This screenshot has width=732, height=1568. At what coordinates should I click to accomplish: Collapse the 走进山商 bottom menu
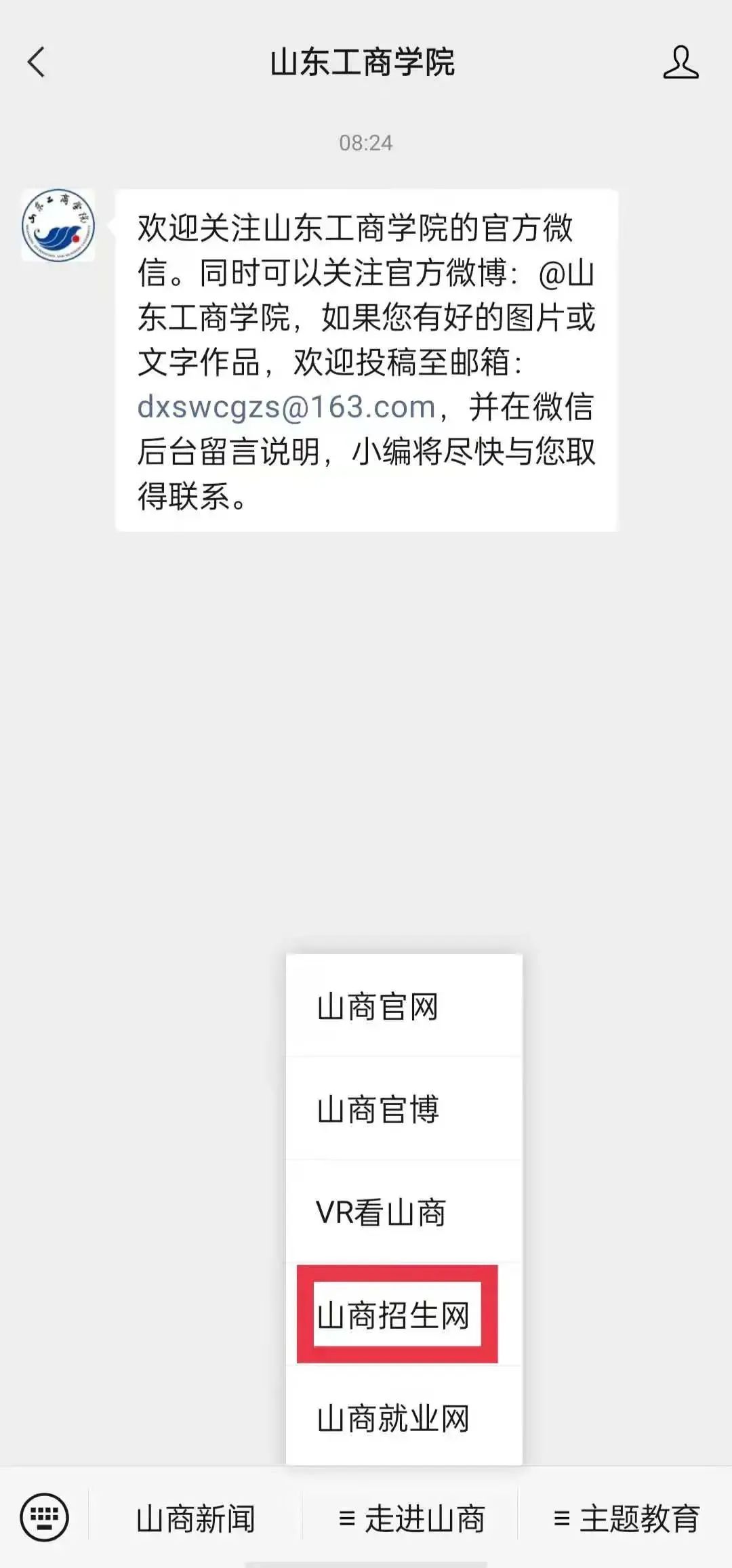(x=411, y=1518)
